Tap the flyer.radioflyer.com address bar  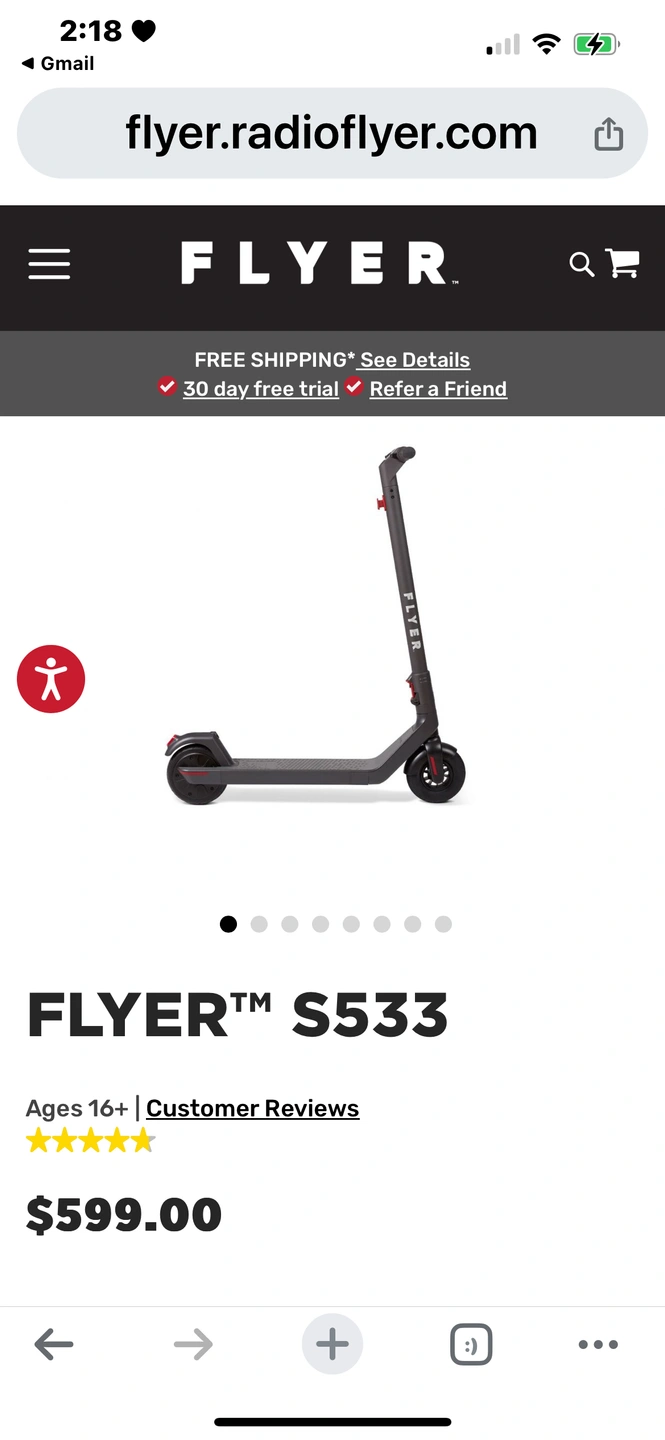click(x=330, y=133)
